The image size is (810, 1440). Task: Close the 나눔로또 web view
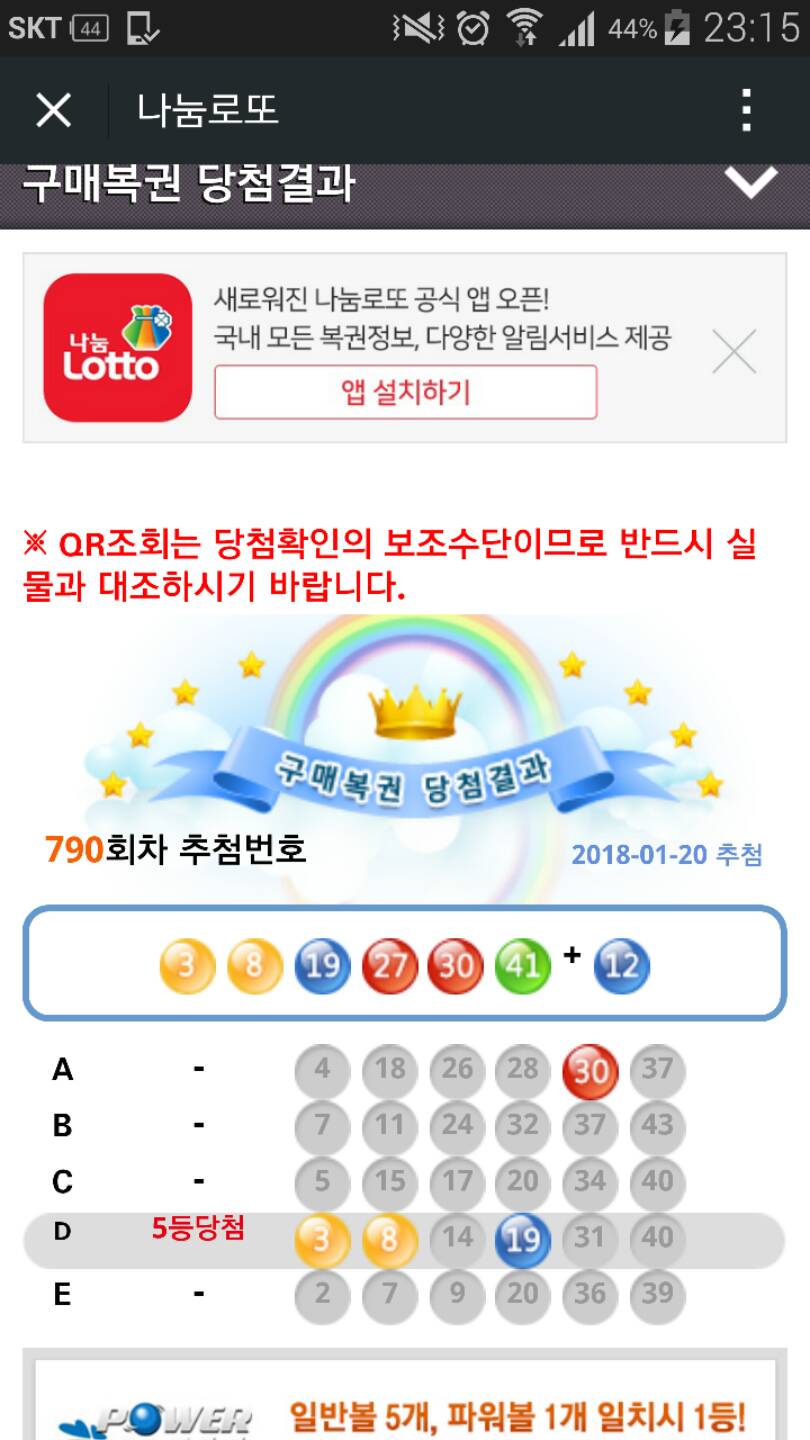[53, 110]
